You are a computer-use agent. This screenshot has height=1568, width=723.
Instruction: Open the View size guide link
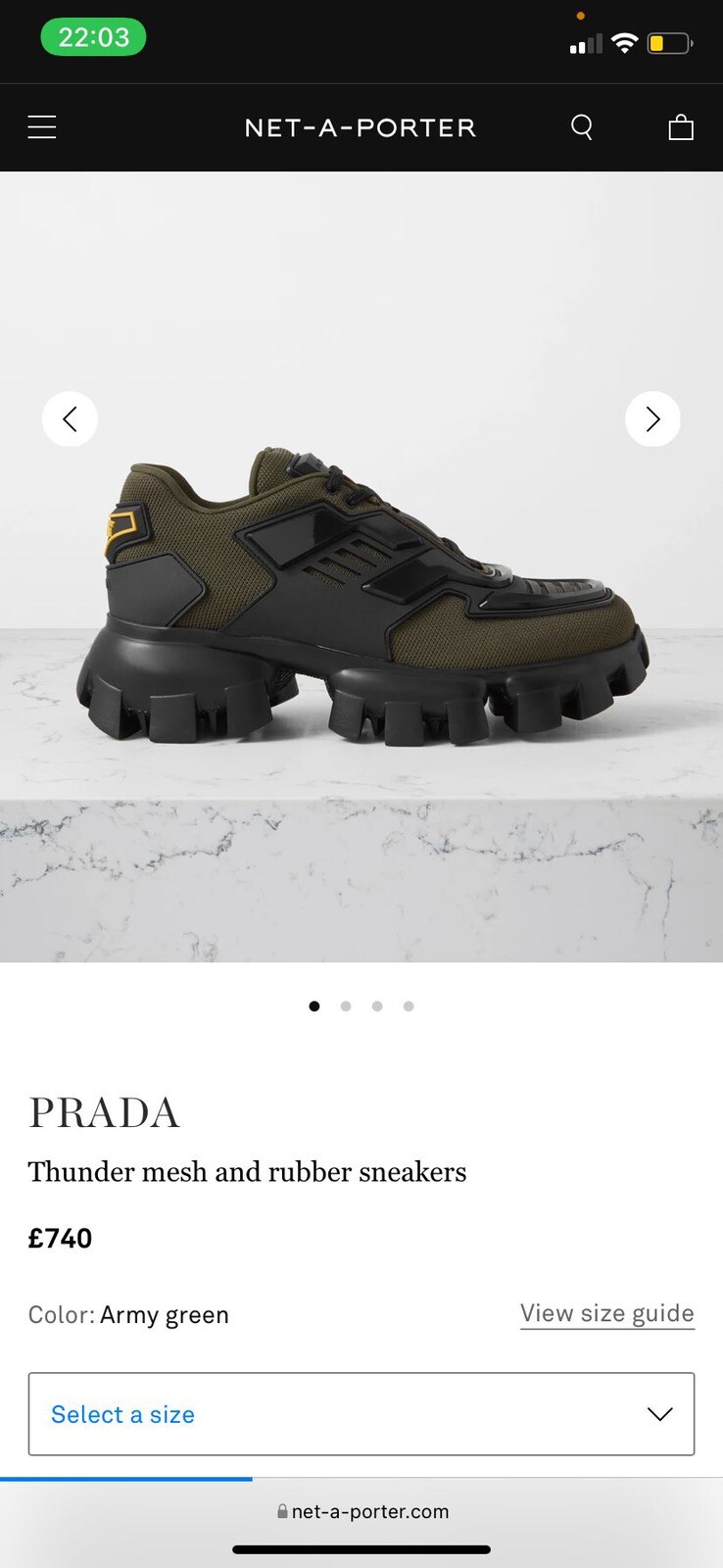pyautogui.click(x=606, y=1313)
